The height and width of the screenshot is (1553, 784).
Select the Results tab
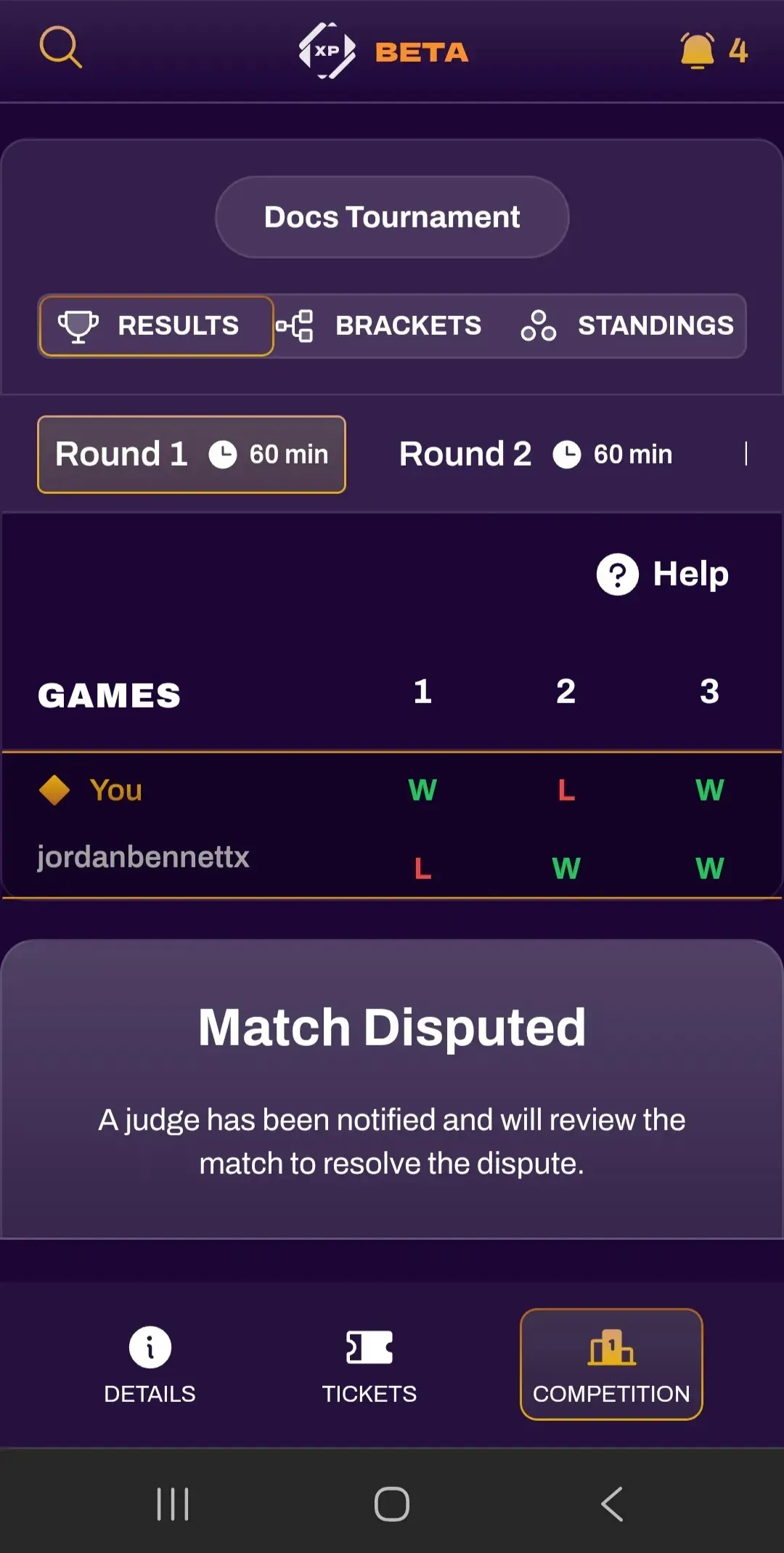click(x=156, y=326)
